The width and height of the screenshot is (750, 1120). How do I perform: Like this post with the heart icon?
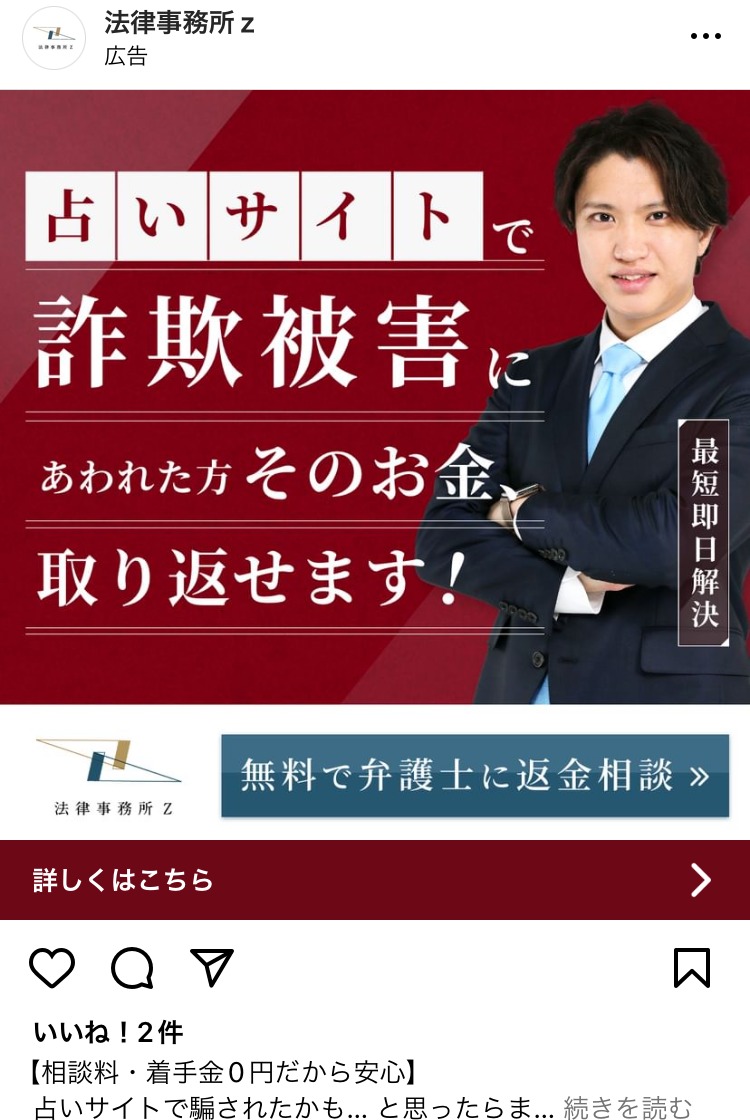point(52,968)
